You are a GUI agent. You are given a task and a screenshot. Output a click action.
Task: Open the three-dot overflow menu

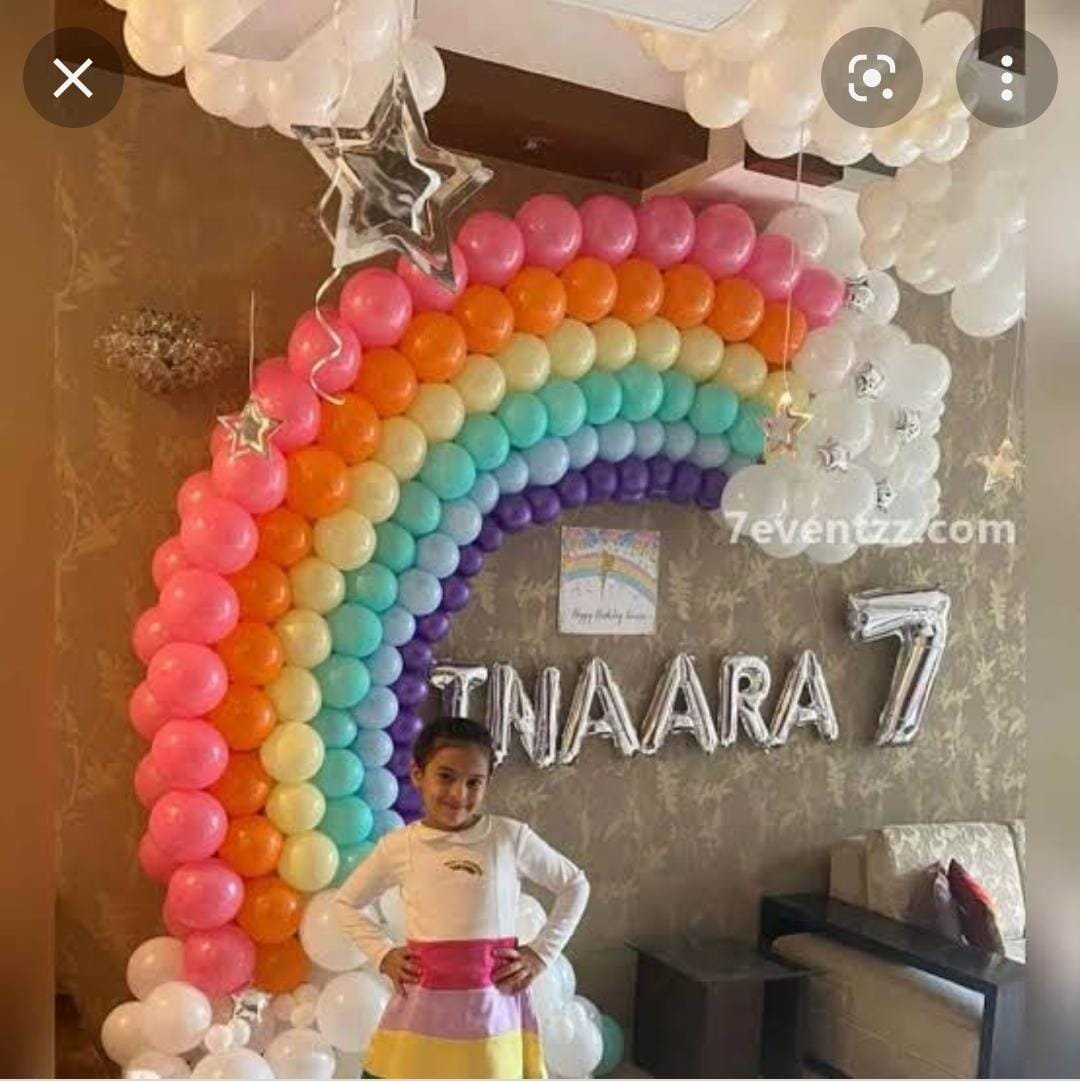tap(1006, 78)
